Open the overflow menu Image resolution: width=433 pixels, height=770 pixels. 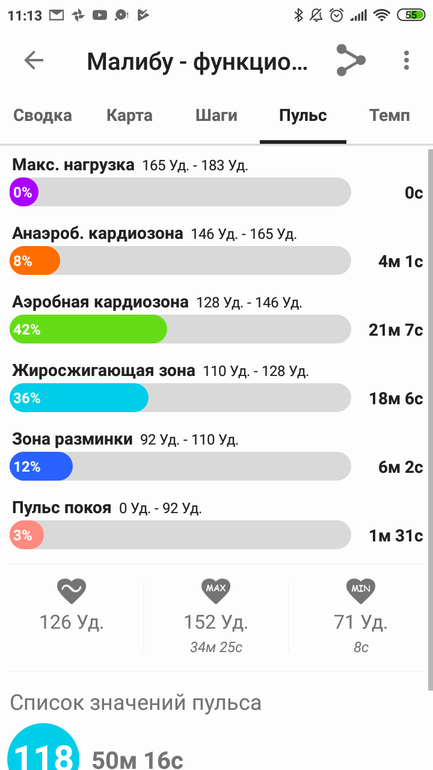(406, 60)
